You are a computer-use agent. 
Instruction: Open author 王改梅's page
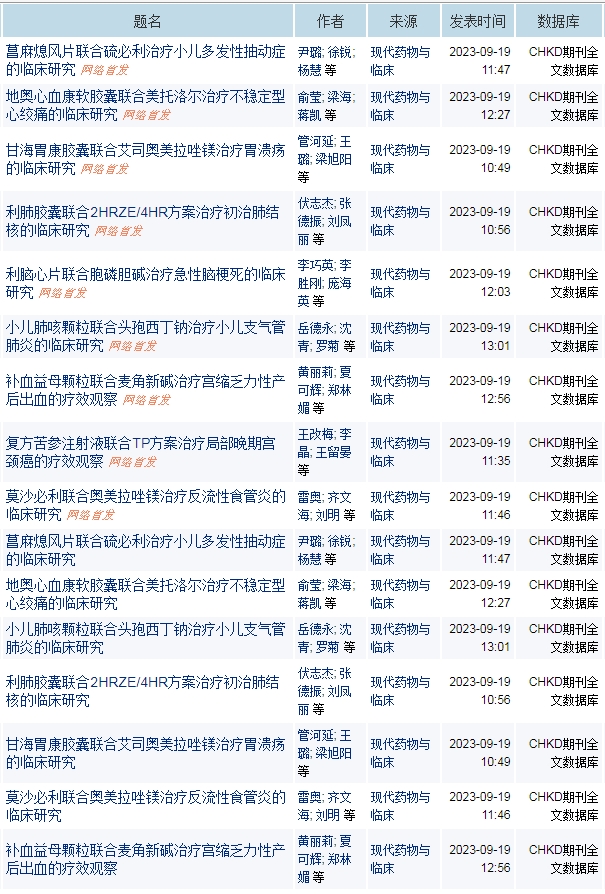tap(315, 434)
